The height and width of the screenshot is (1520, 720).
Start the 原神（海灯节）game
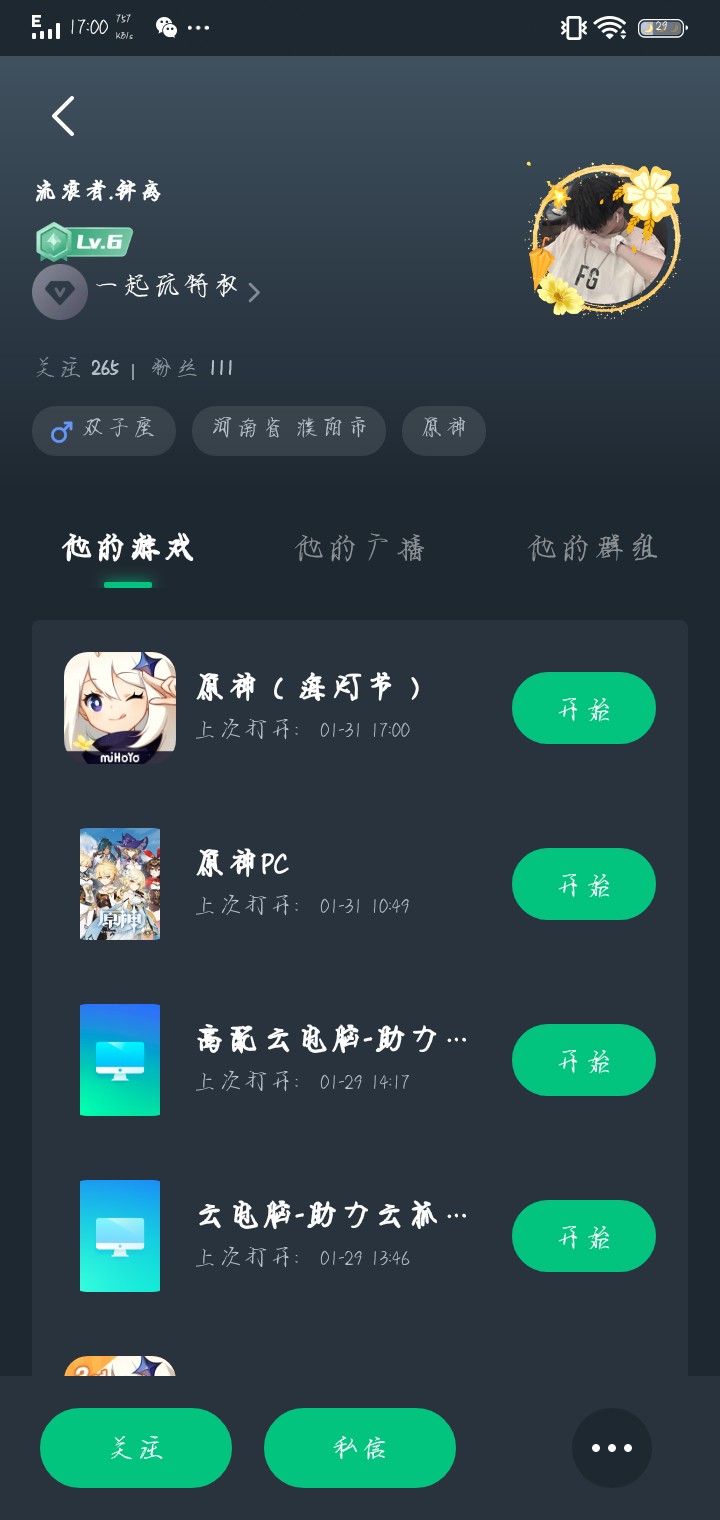[x=584, y=708]
